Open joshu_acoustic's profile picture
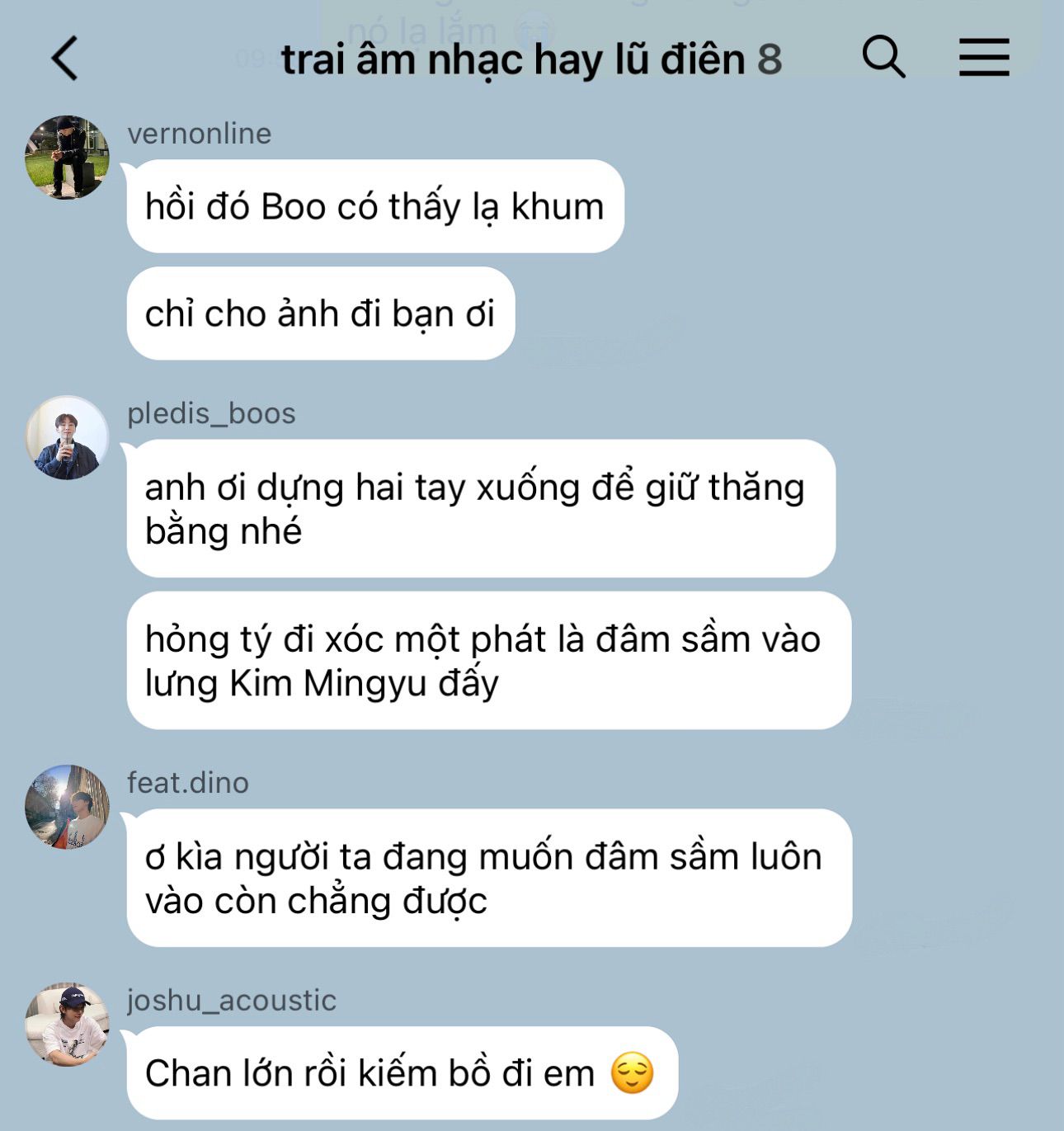1064x1131 pixels. point(67,1024)
